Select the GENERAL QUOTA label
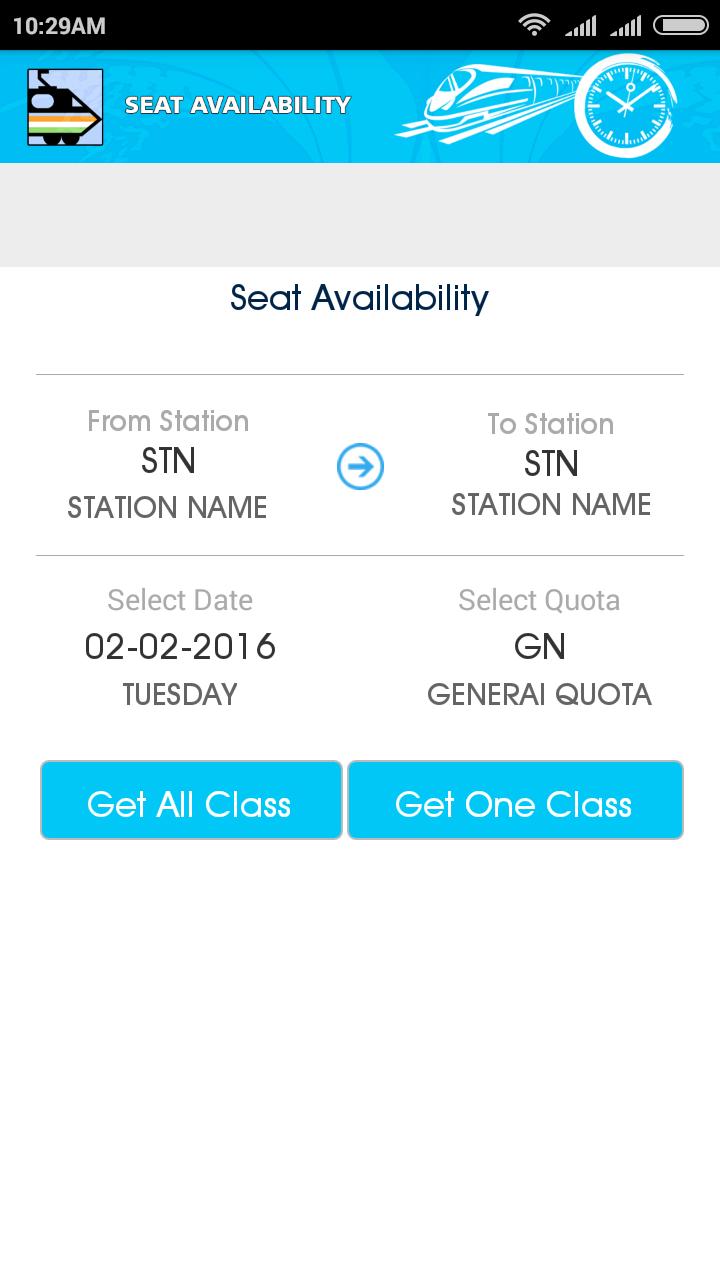 [x=538, y=694]
